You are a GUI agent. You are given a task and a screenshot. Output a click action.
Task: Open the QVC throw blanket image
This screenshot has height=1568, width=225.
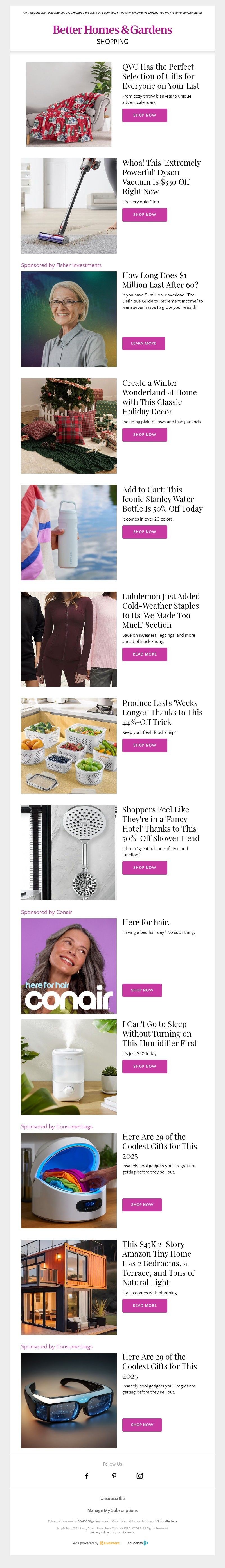coord(69,104)
